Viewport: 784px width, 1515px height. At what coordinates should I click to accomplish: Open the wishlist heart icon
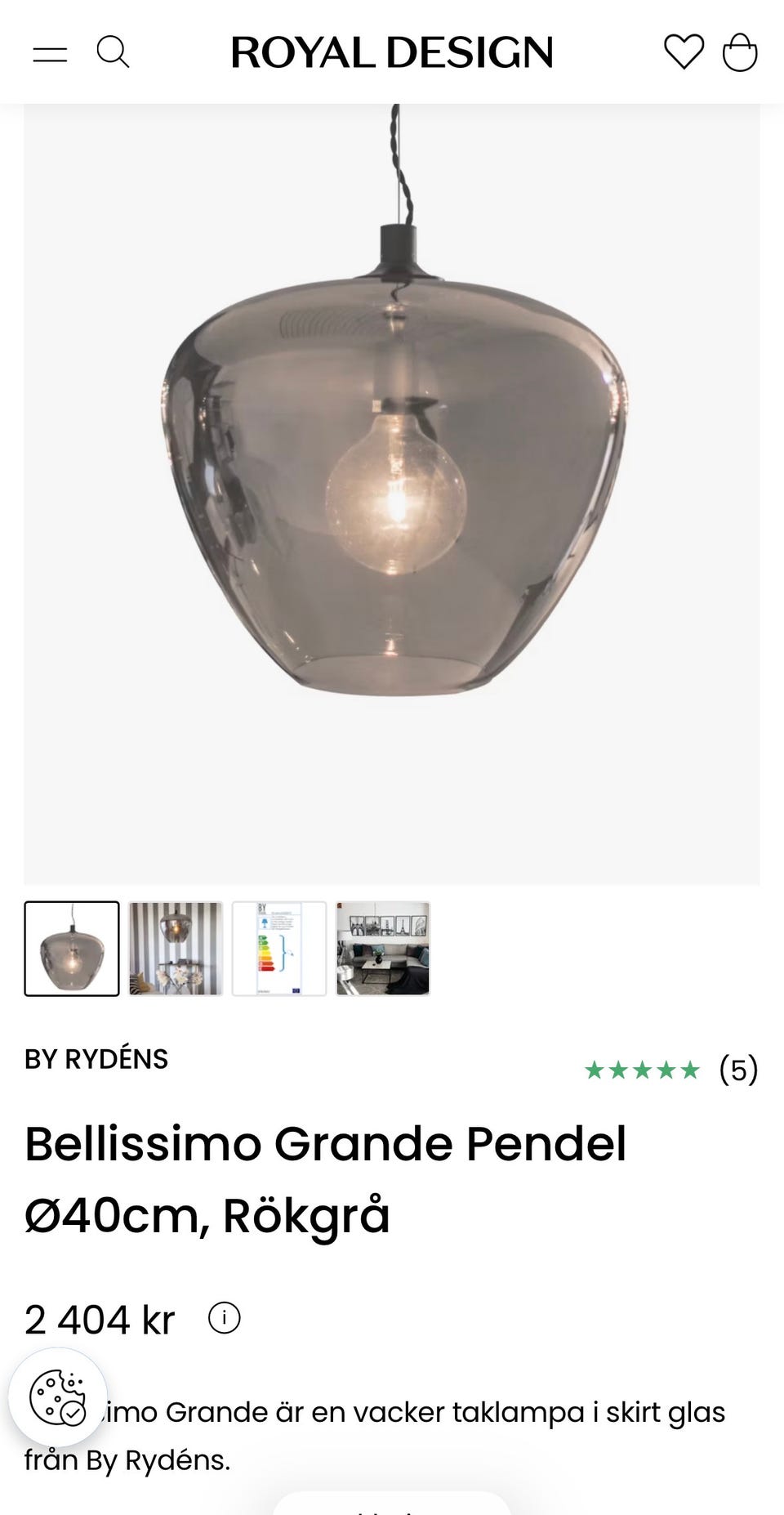(684, 51)
